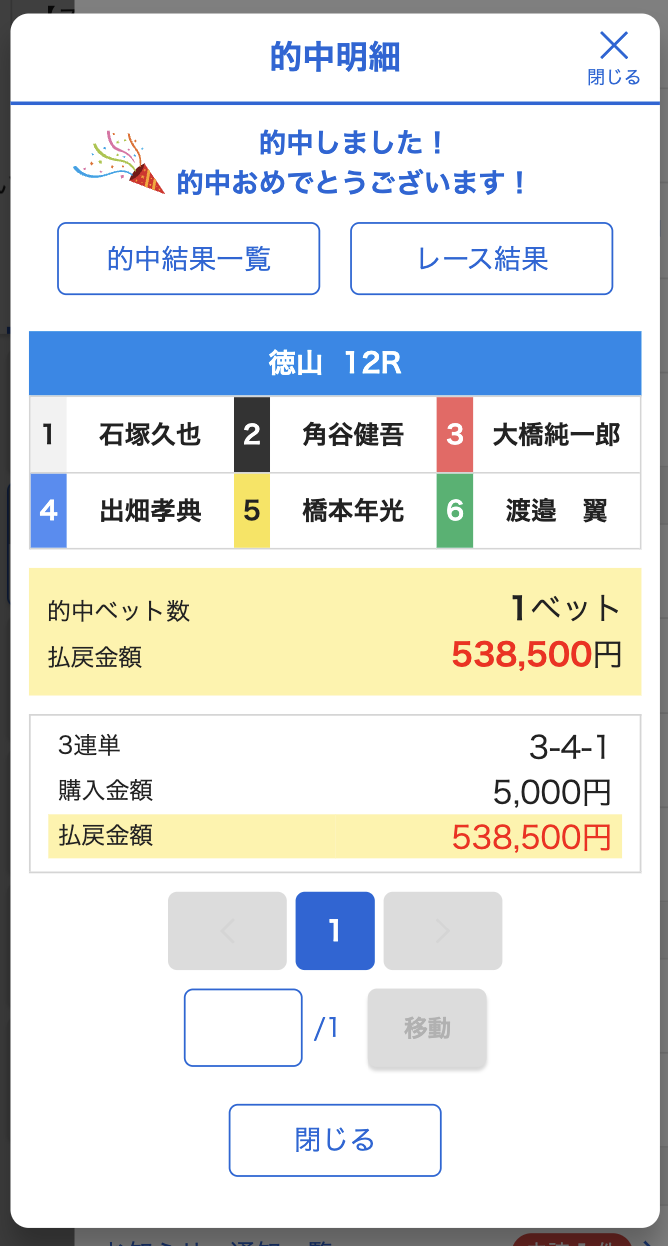The height and width of the screenshot is (1246, 668).
Task: Tap the bottom 閉じる button
Action: (x=335, y=1140)
